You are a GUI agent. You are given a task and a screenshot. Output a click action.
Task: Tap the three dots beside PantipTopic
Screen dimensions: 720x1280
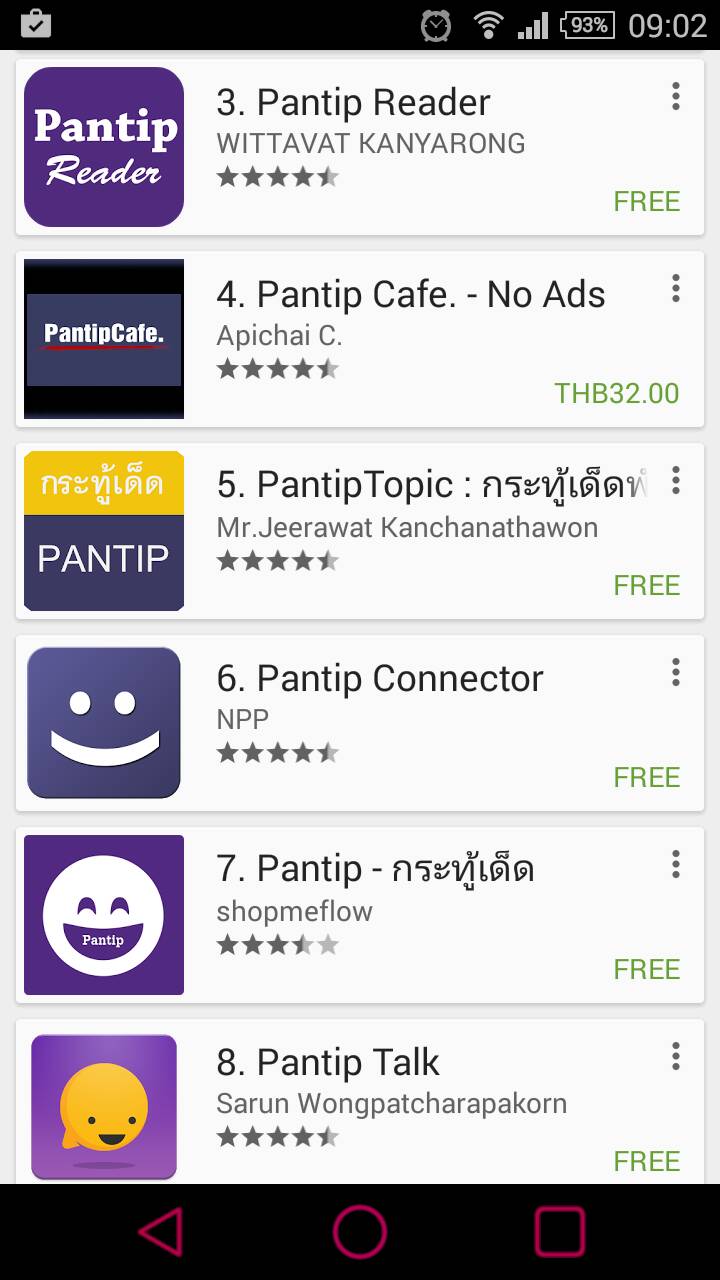pos(676,481)
